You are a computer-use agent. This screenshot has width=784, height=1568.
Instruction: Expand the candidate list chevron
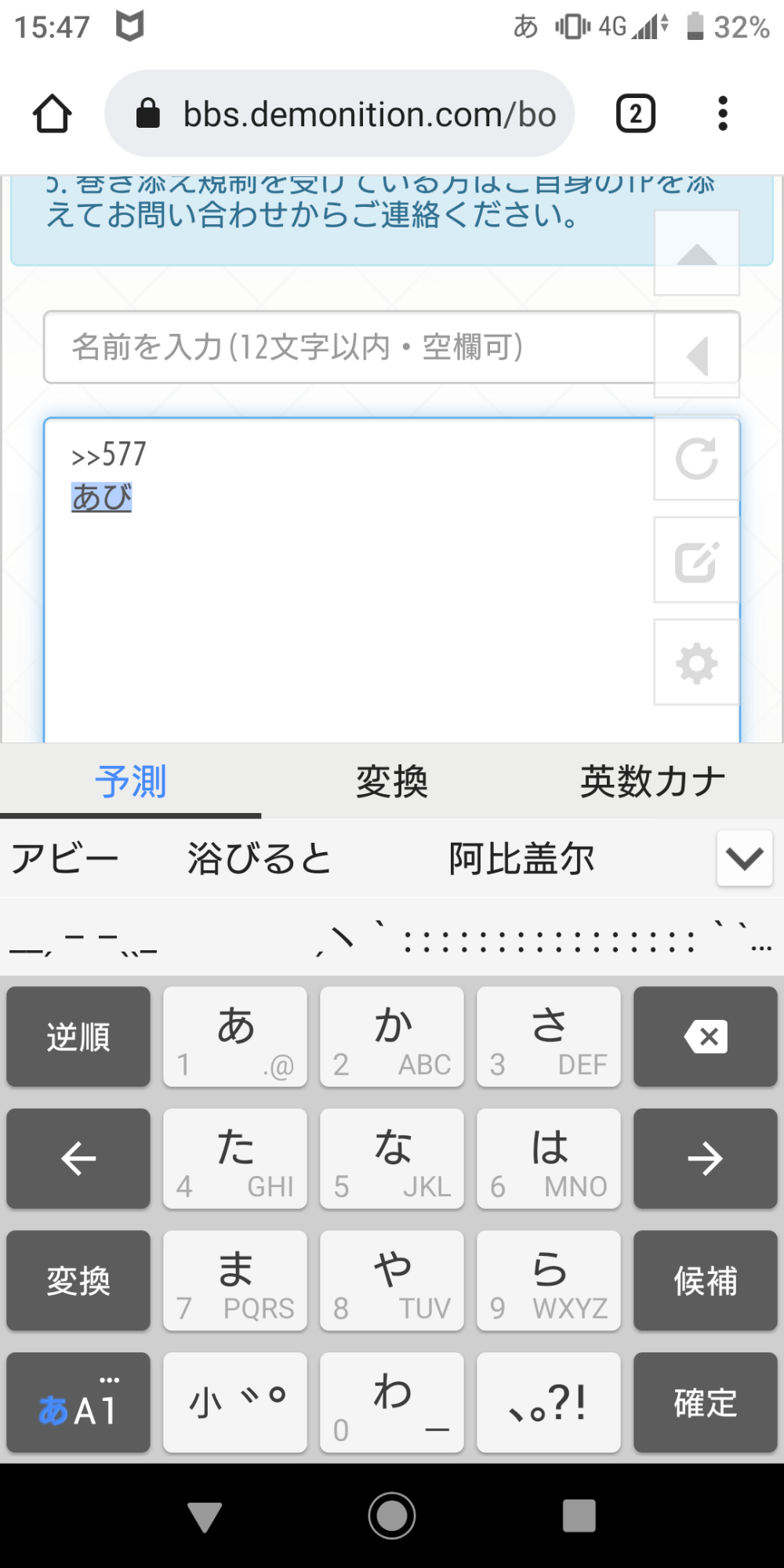744,858
